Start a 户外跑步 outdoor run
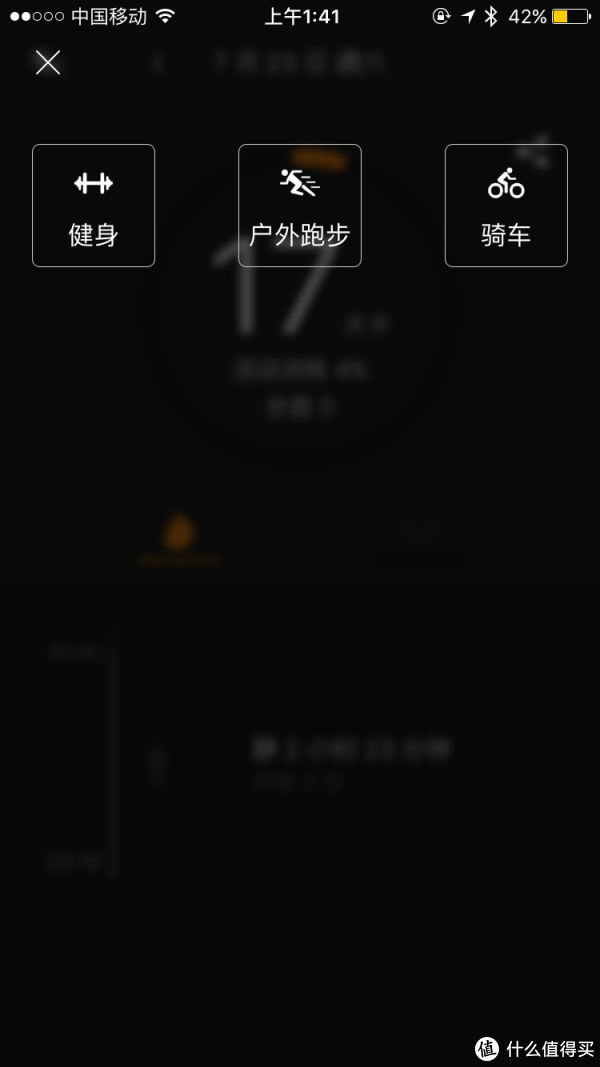This screenshot has height=1067, width=600. tap(299, 205)
